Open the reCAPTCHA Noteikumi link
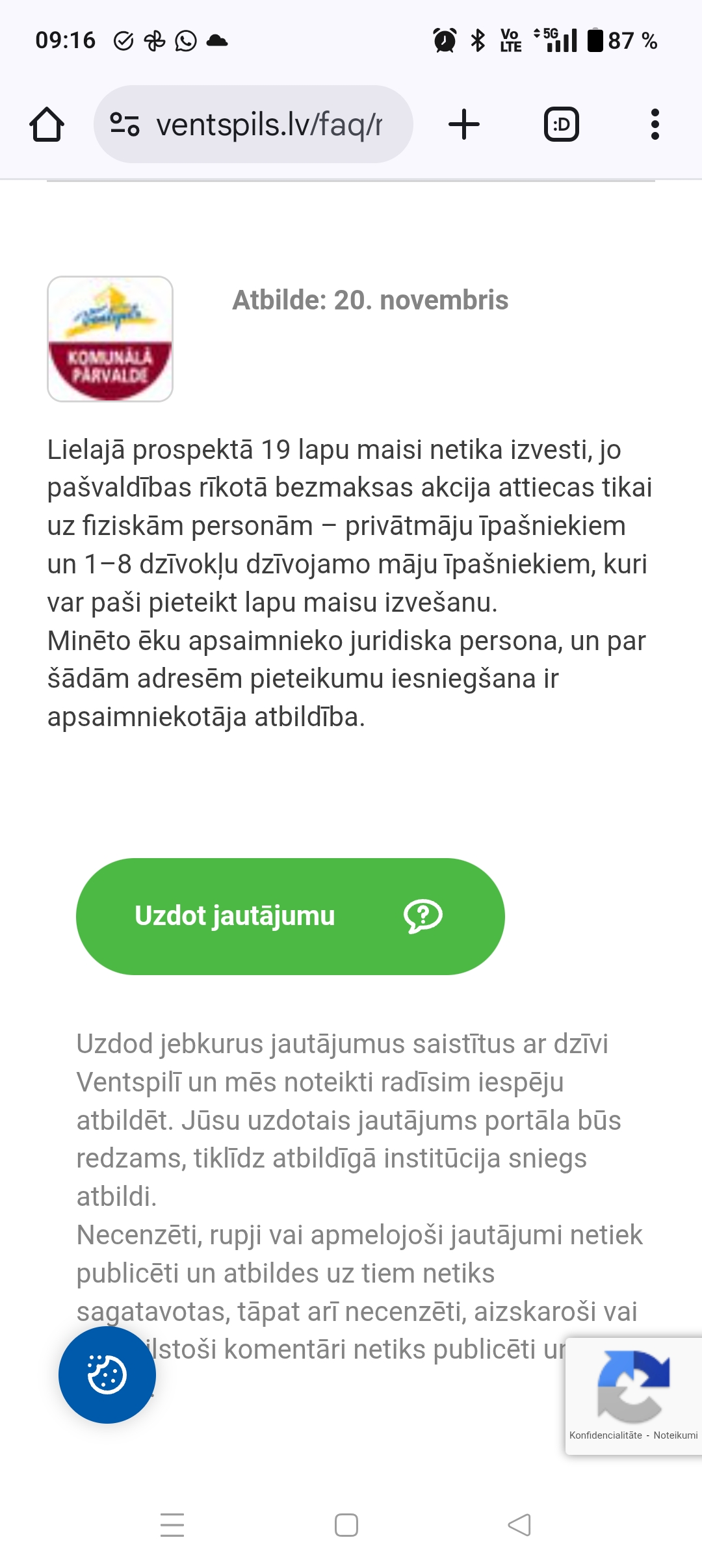Image resolution: width=702 pixels, height=1568 pixels. tap(675, 1435)
